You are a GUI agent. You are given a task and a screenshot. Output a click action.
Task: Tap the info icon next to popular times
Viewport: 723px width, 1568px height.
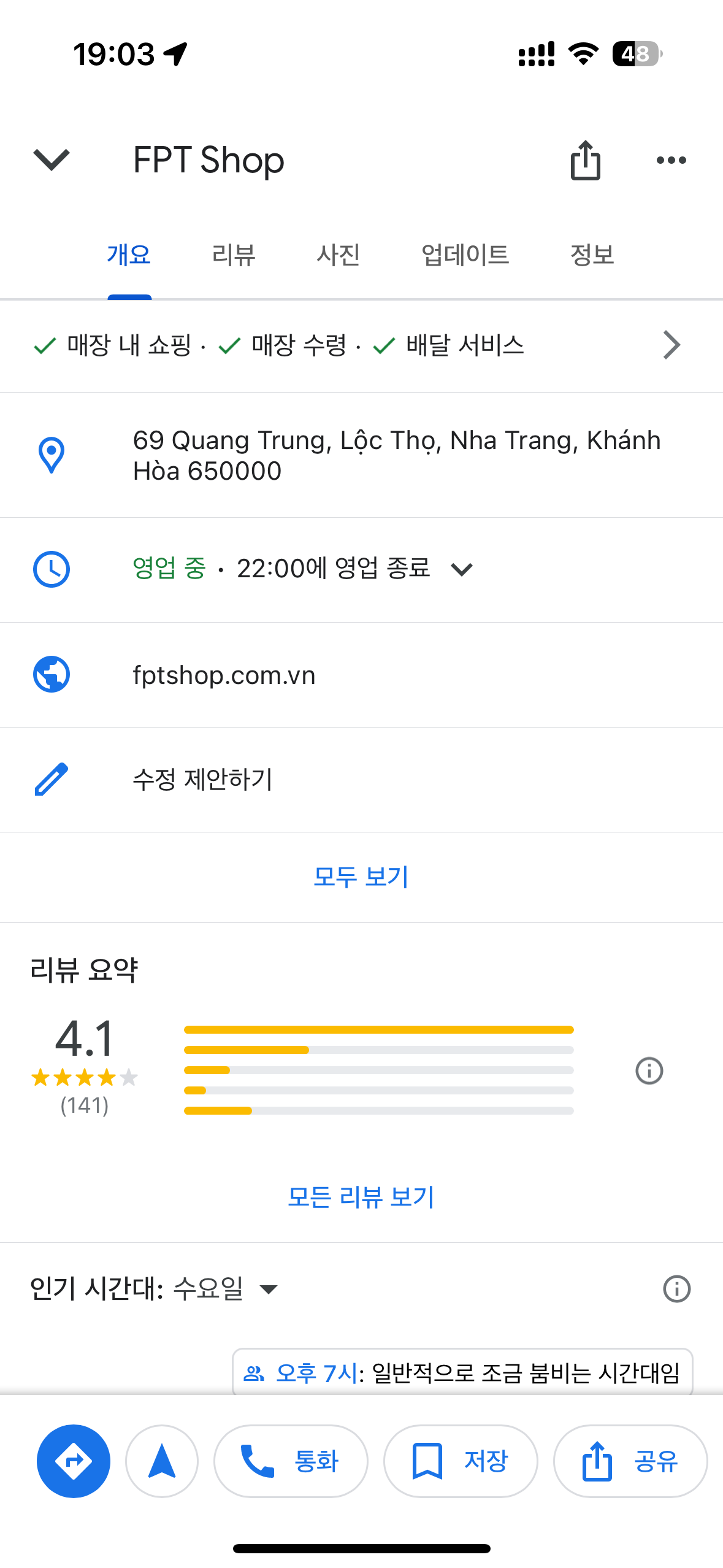[x=676, y=1288]
